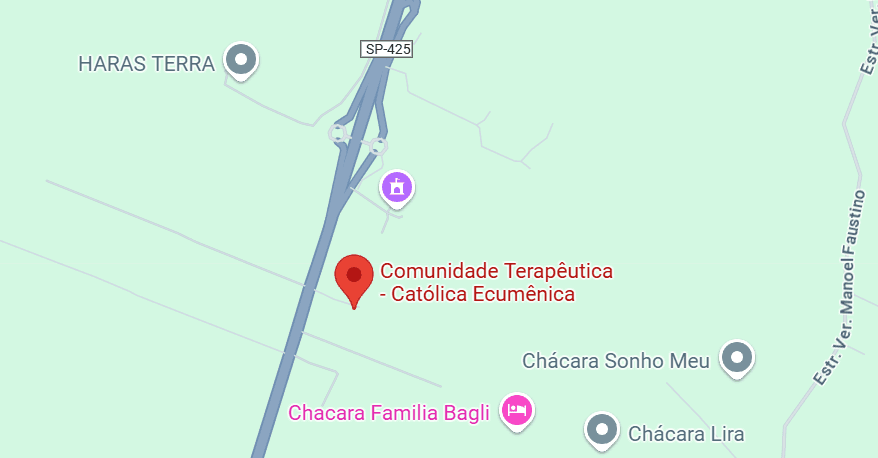The width and height of the screenshot is (878, 458).
Task: Open the Chácara Sonho Meu marker
Action: coord(738,356)
